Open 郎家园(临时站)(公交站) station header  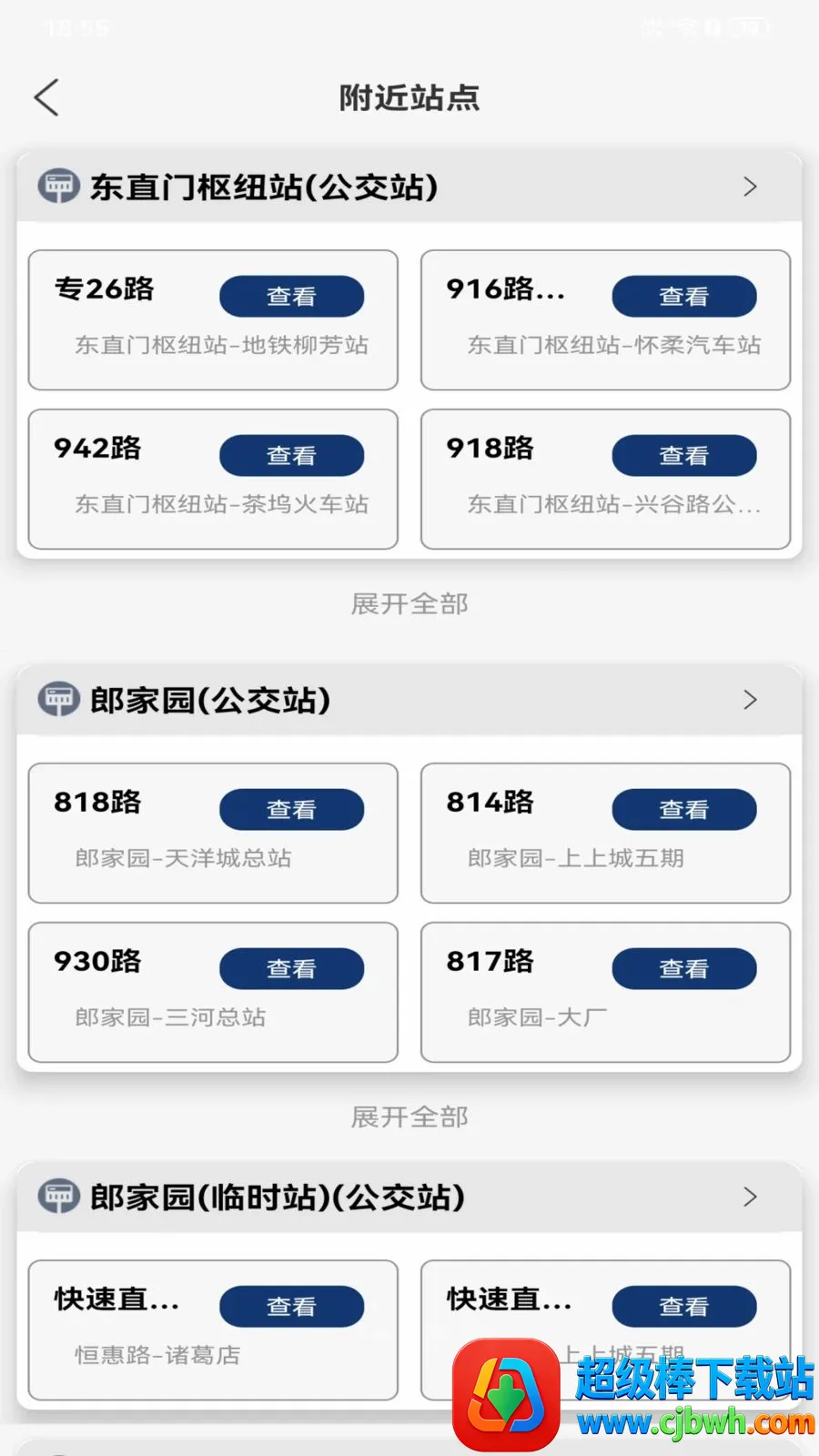coord(409,1197)
